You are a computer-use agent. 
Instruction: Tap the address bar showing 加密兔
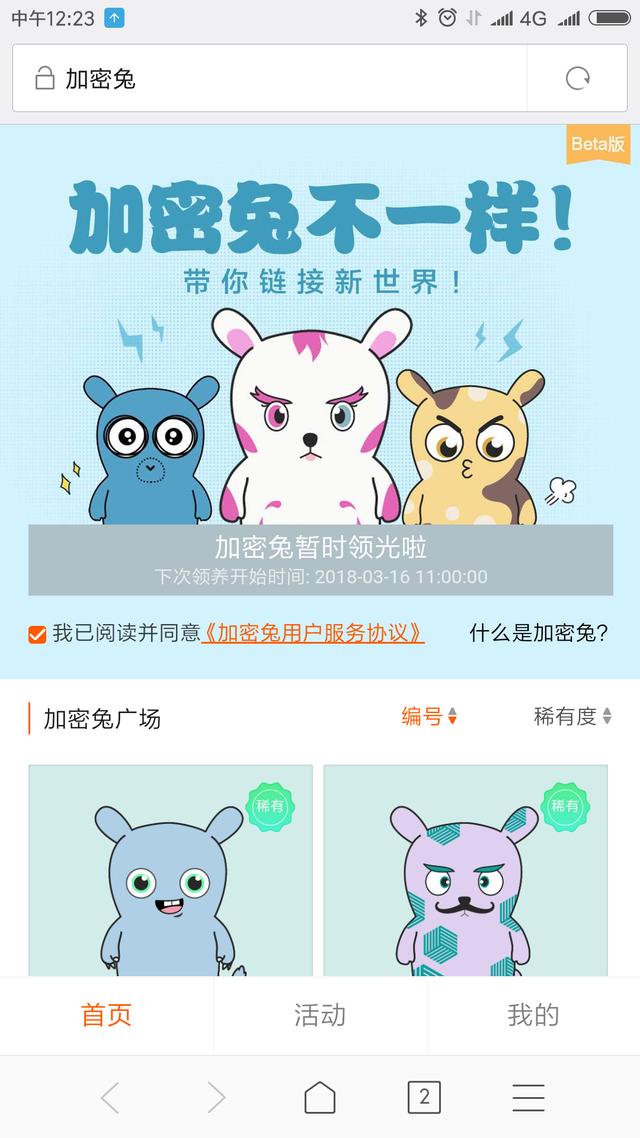point(270,78)
